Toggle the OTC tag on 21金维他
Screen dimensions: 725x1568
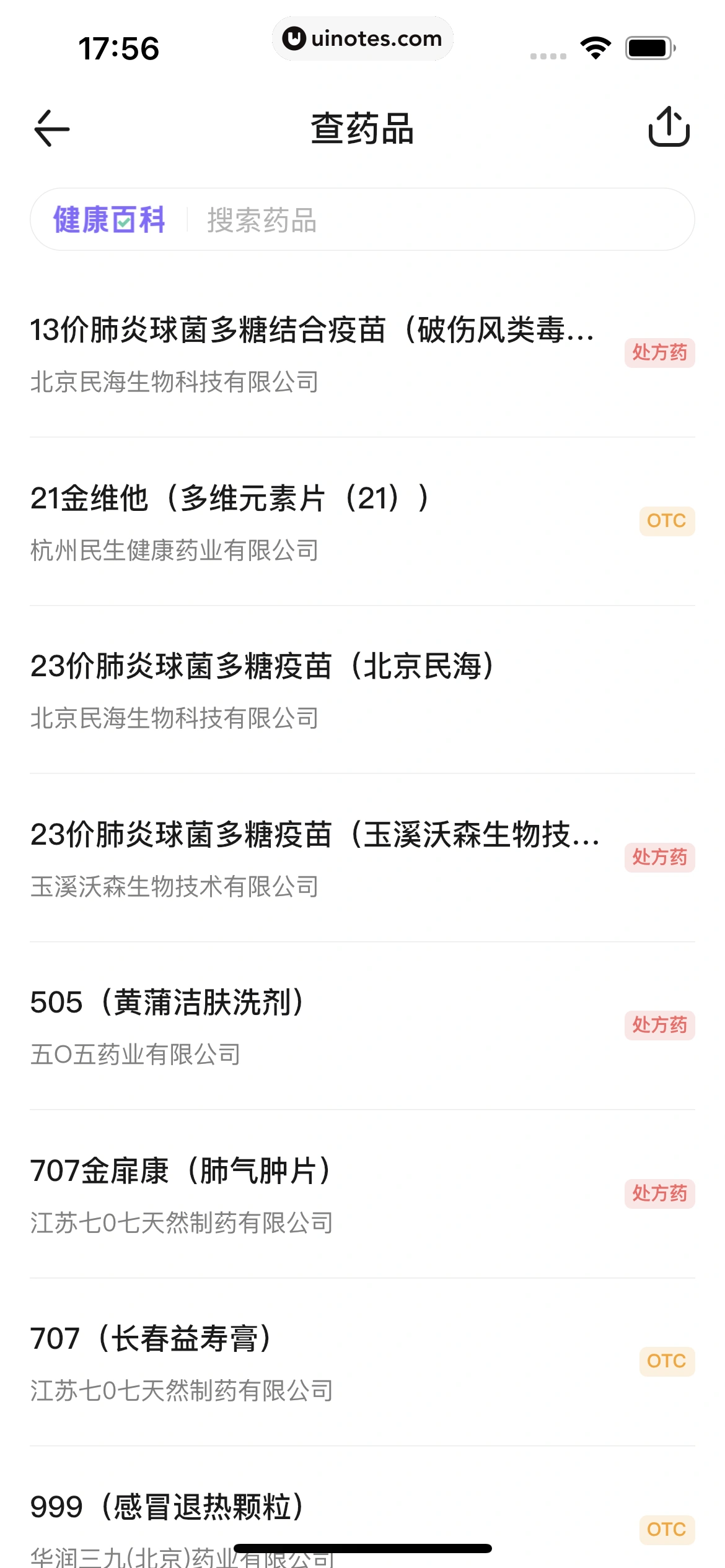(666, 520)
